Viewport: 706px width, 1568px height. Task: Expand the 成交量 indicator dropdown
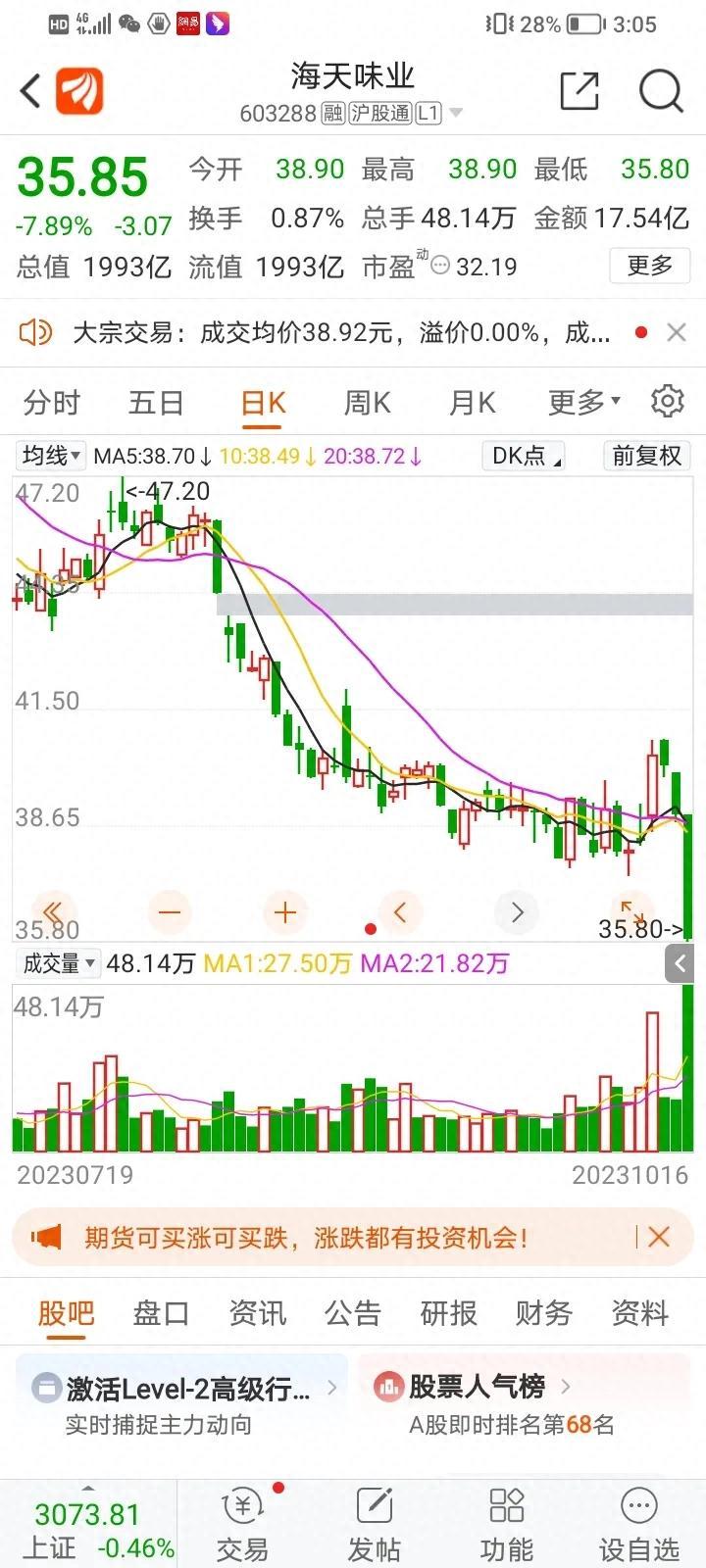click(x=58, y=963)
